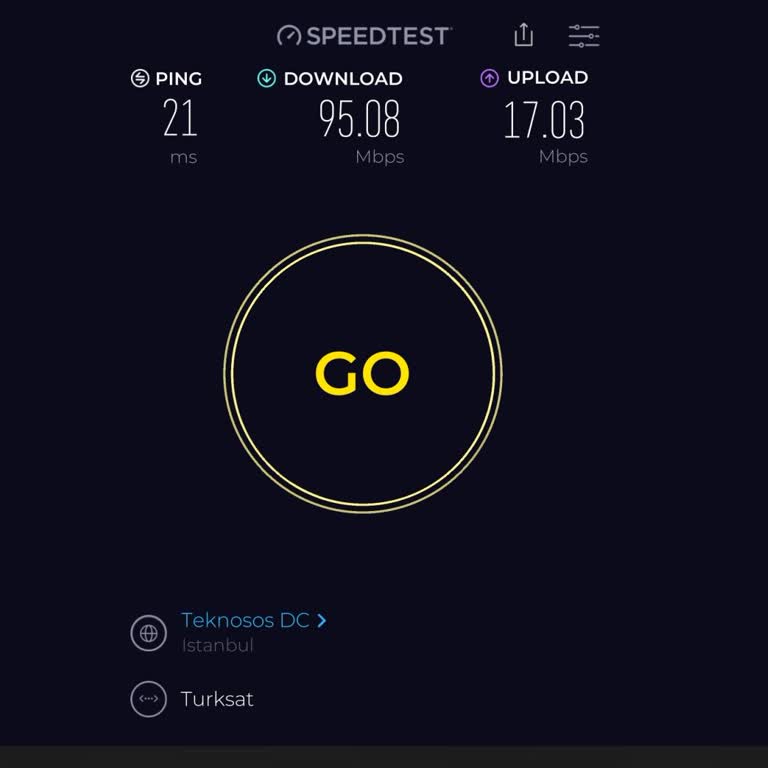Share the speed test results

click(x=523, y=35)
